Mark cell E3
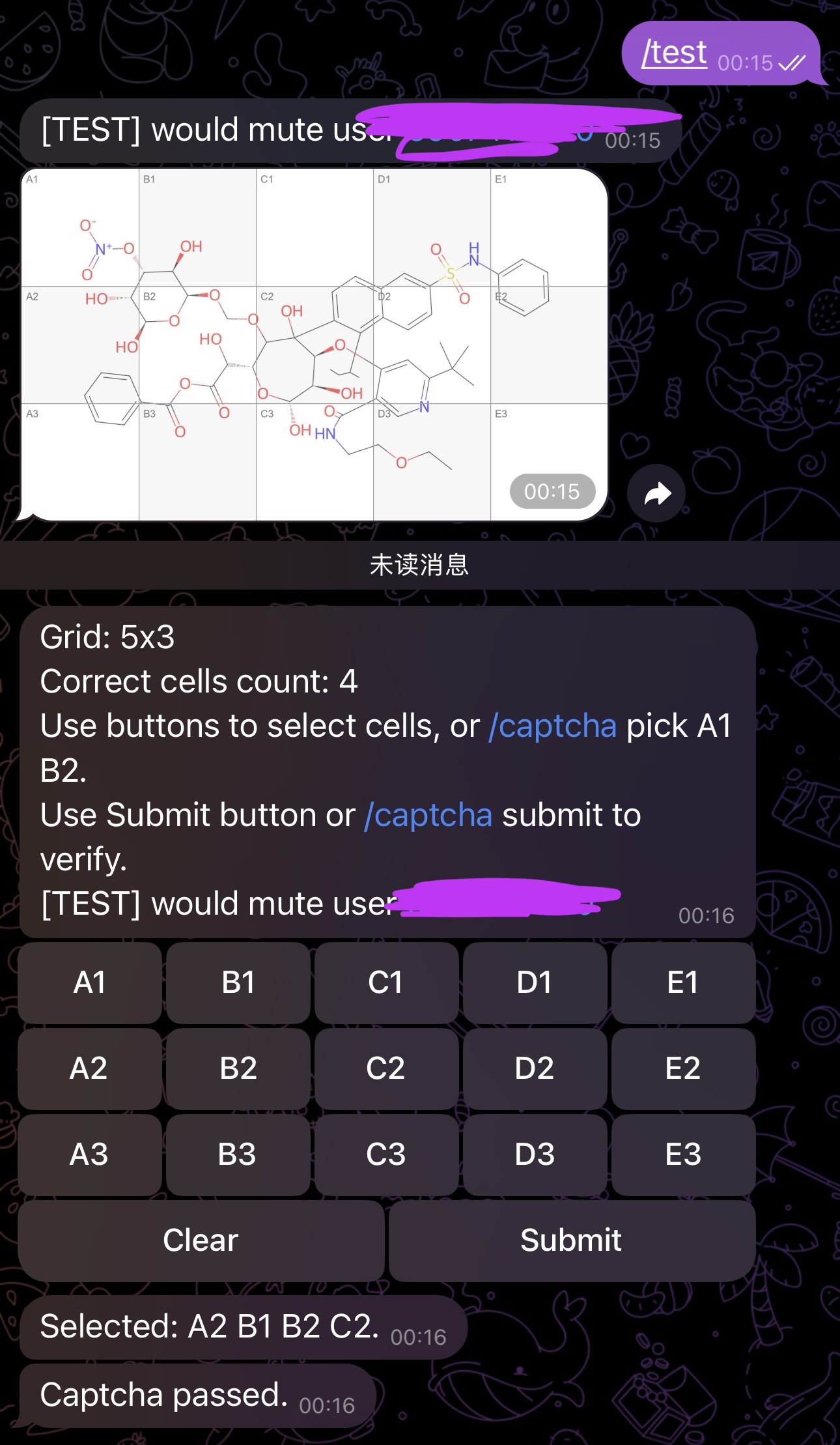Viewport: 840px width, 1445px height. click(683, 1154)
